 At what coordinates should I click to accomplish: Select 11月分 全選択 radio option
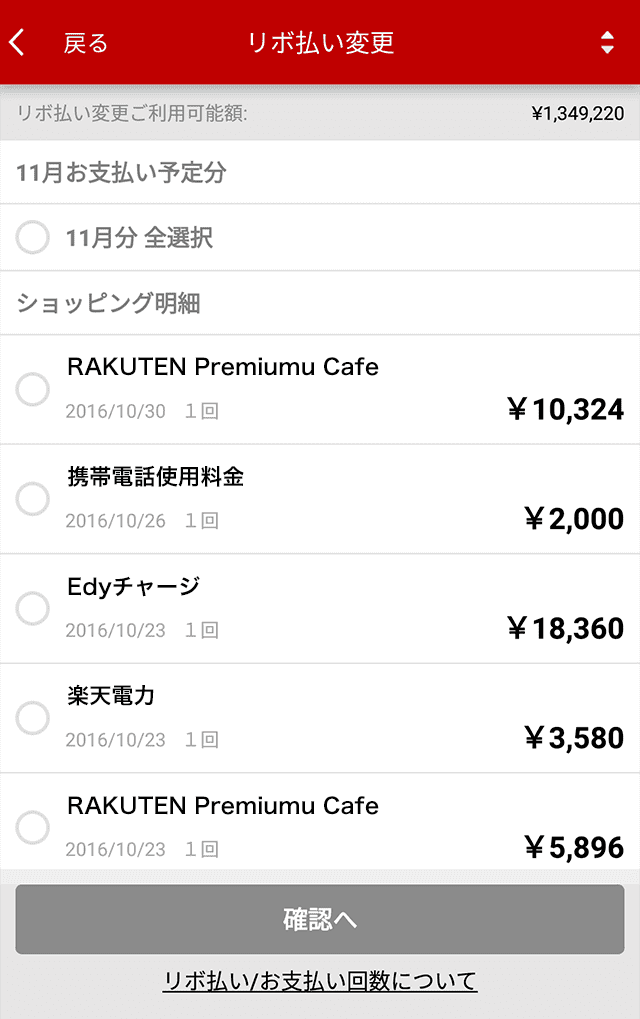(32, 238)
